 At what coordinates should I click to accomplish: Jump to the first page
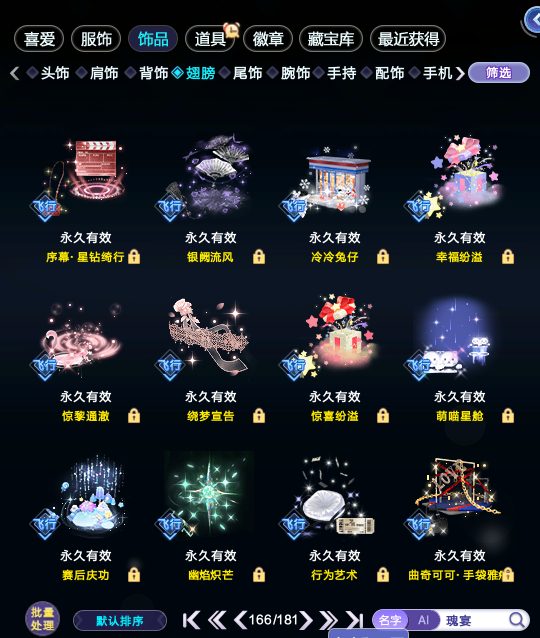click(191, 620)
